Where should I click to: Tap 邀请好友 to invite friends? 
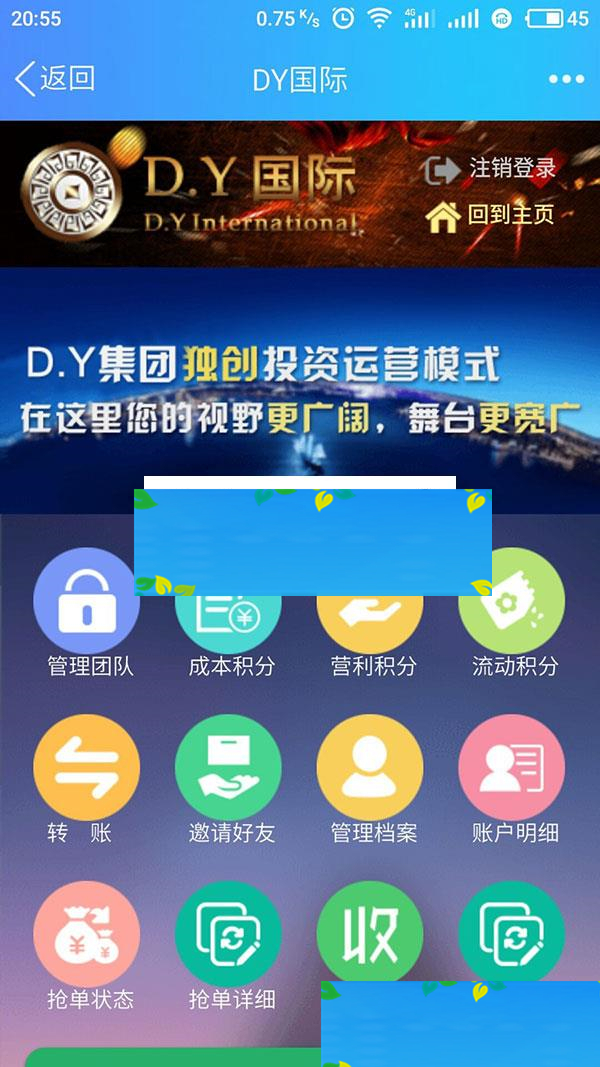coord(229,780)
